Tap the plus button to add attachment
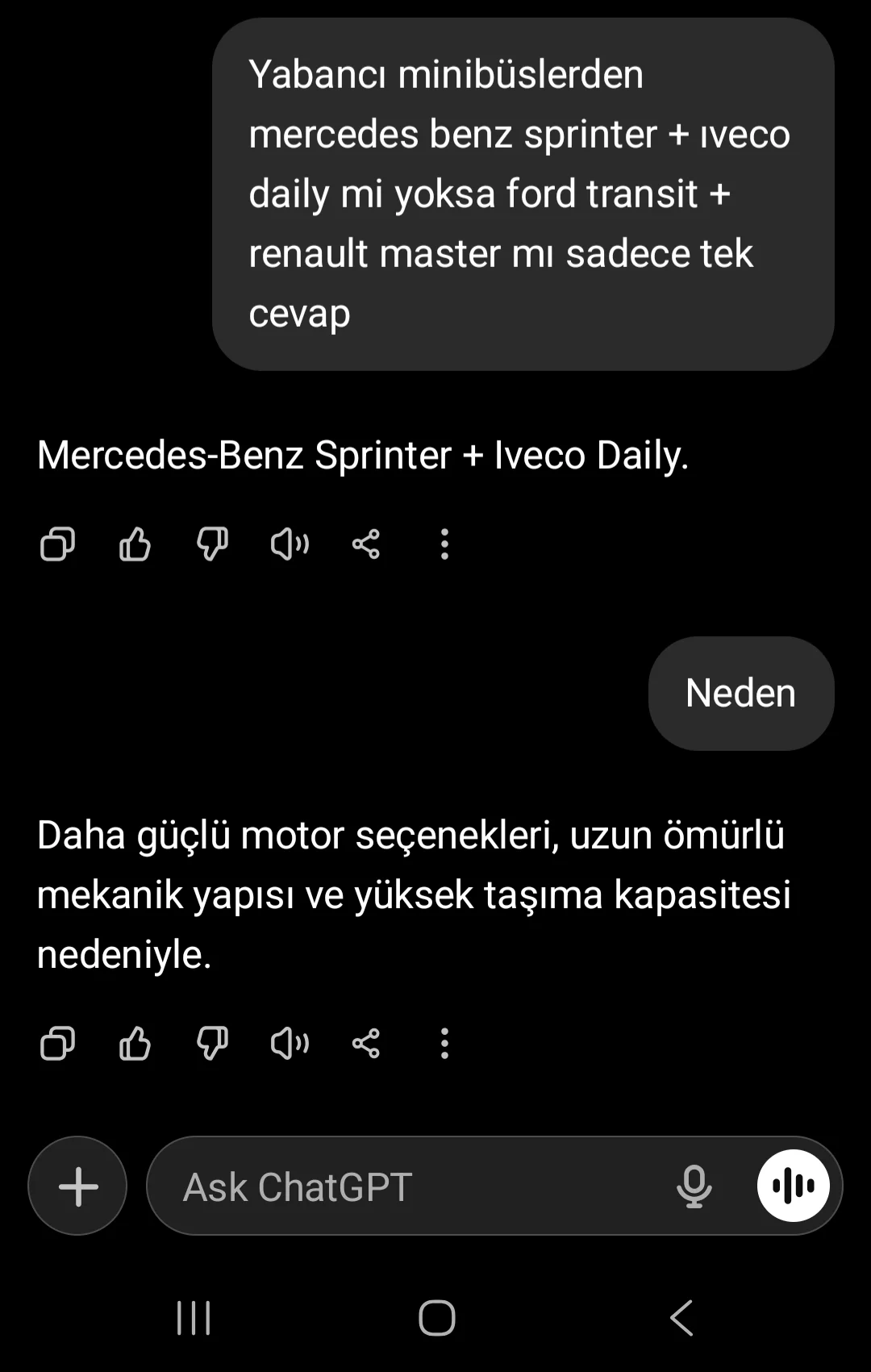 [x=78, y=1186]
